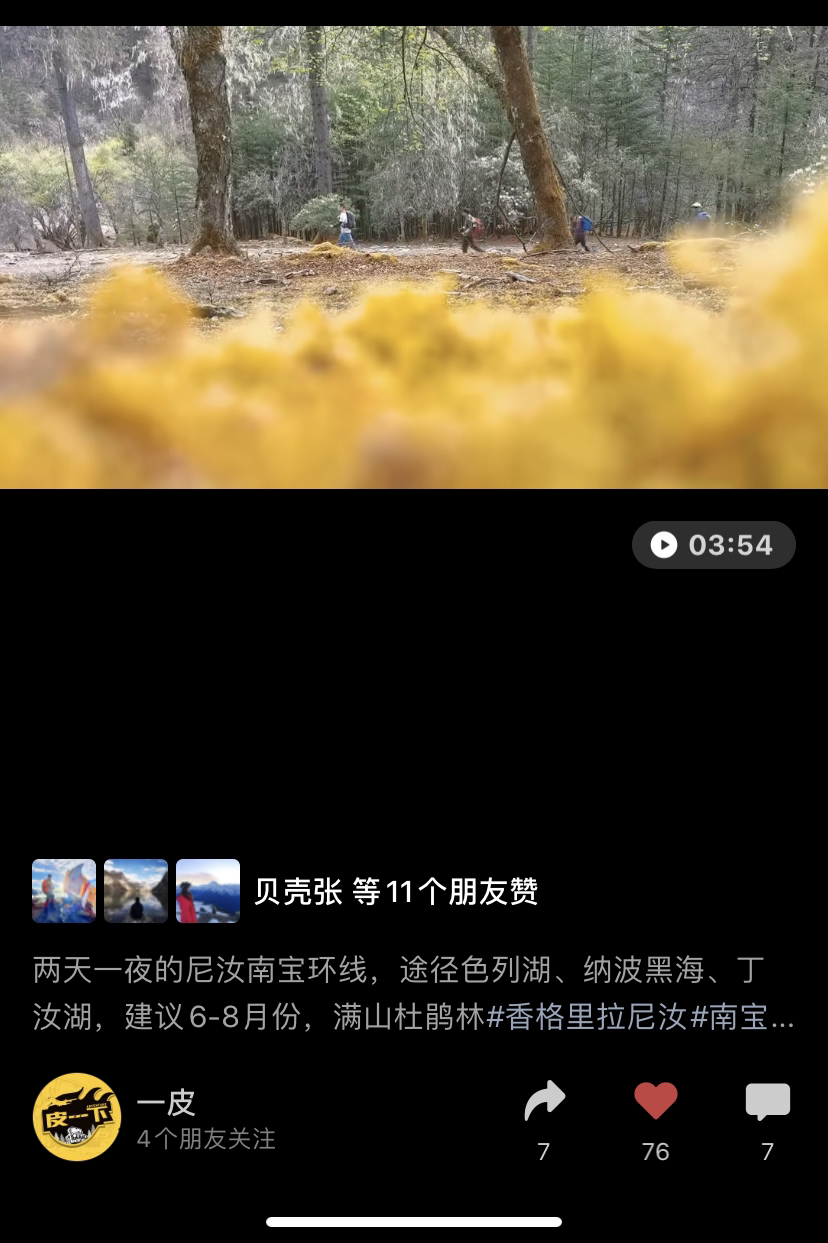Tap the hiking video preview
The image size is (828, 1243).
point(414,257)
